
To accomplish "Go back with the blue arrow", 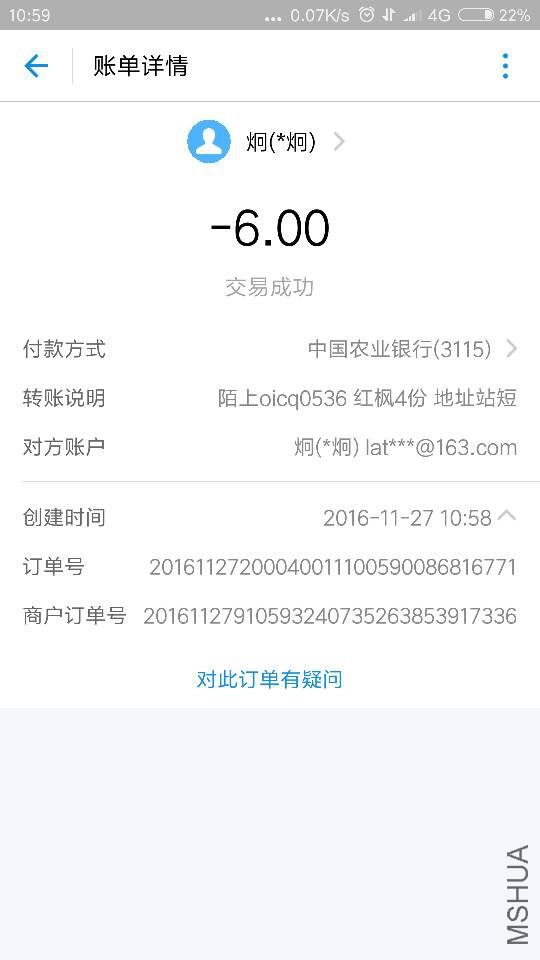I will pos(36,66).
